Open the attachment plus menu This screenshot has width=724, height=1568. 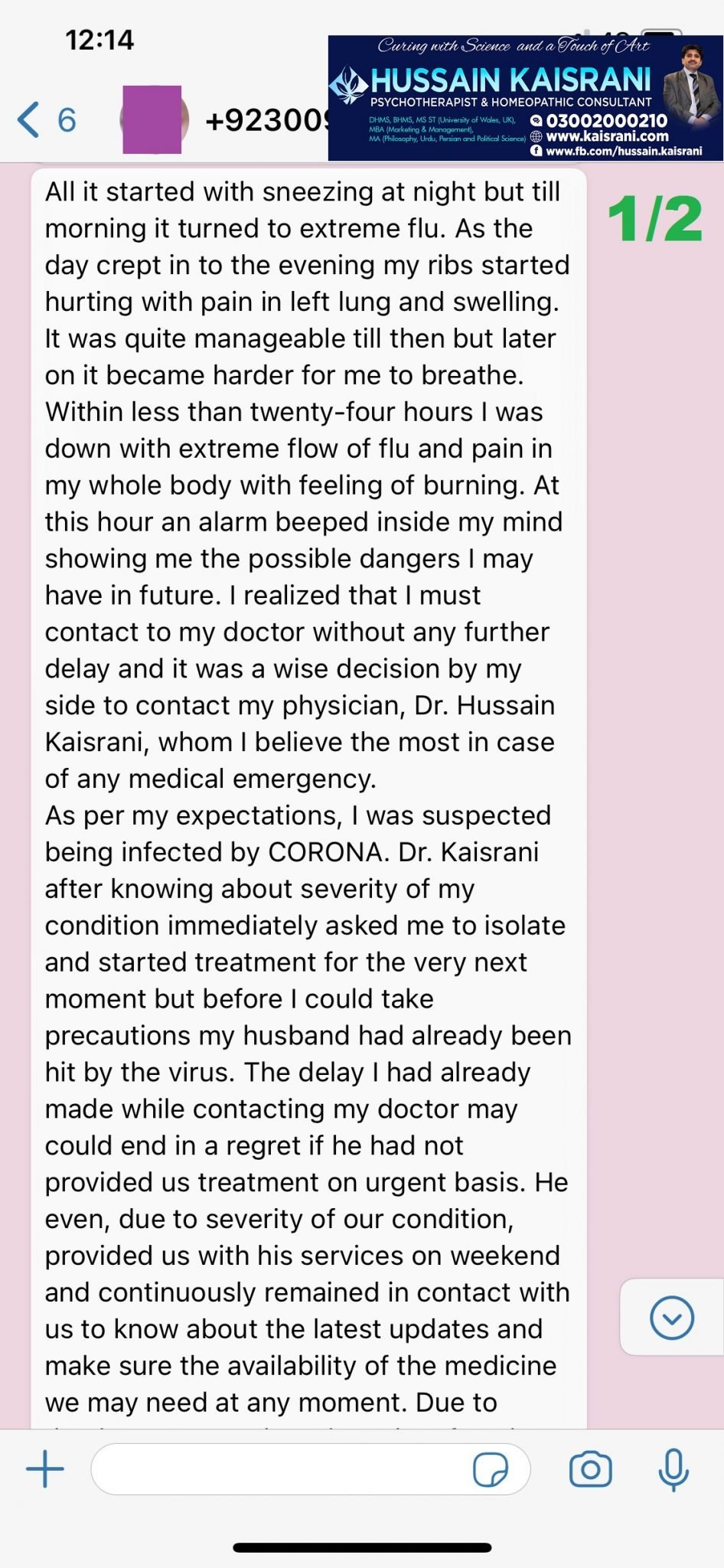click(x=45, y=1469)
